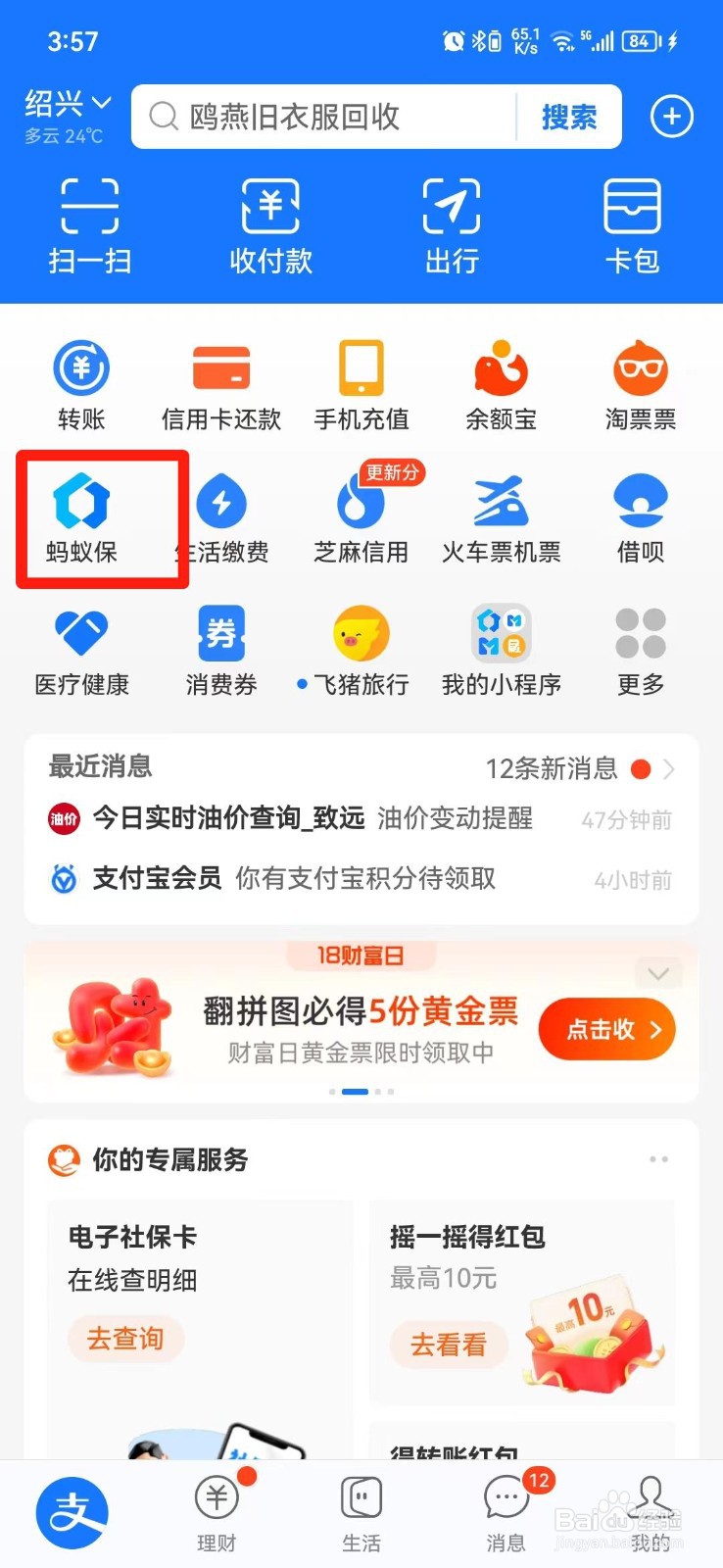Switch to the 我的 tab
Viewport: 723px width, 1568px height.
pyautogui.click(x=651, y=1512)
